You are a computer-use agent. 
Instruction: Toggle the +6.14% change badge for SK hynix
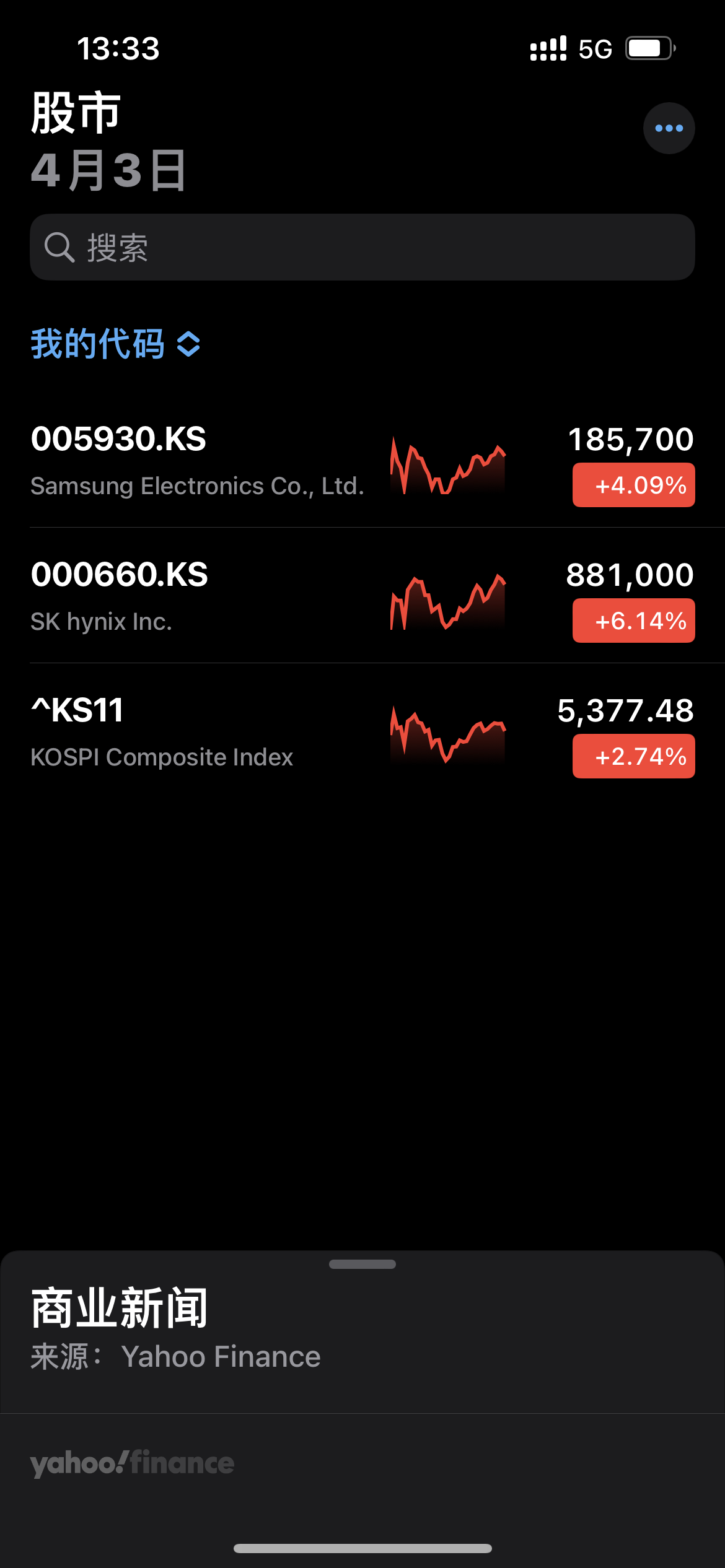pyautogui.click(x=633, y=621)
